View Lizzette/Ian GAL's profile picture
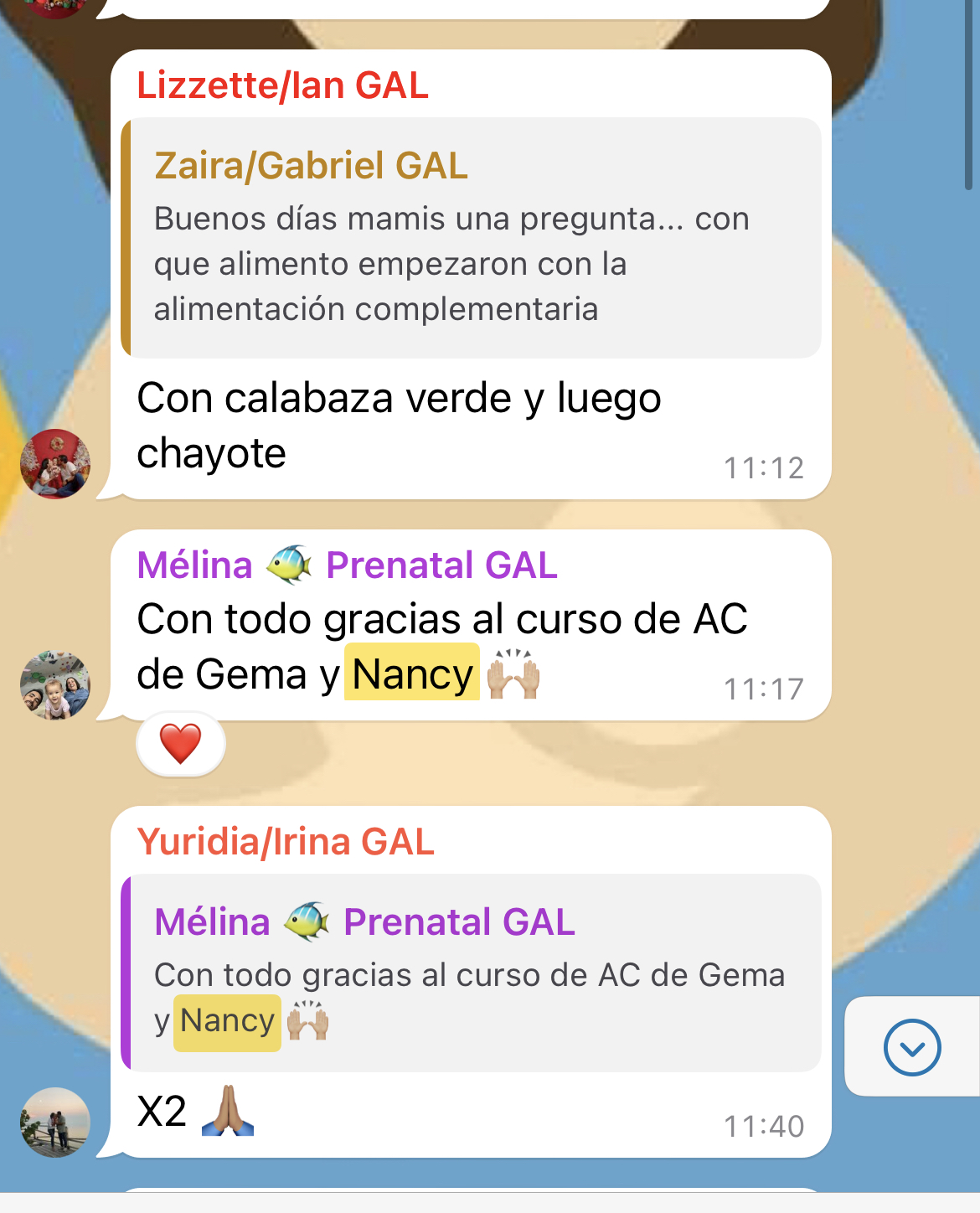Viewport: 980px width, 1213px height. [x=55, y=464]
